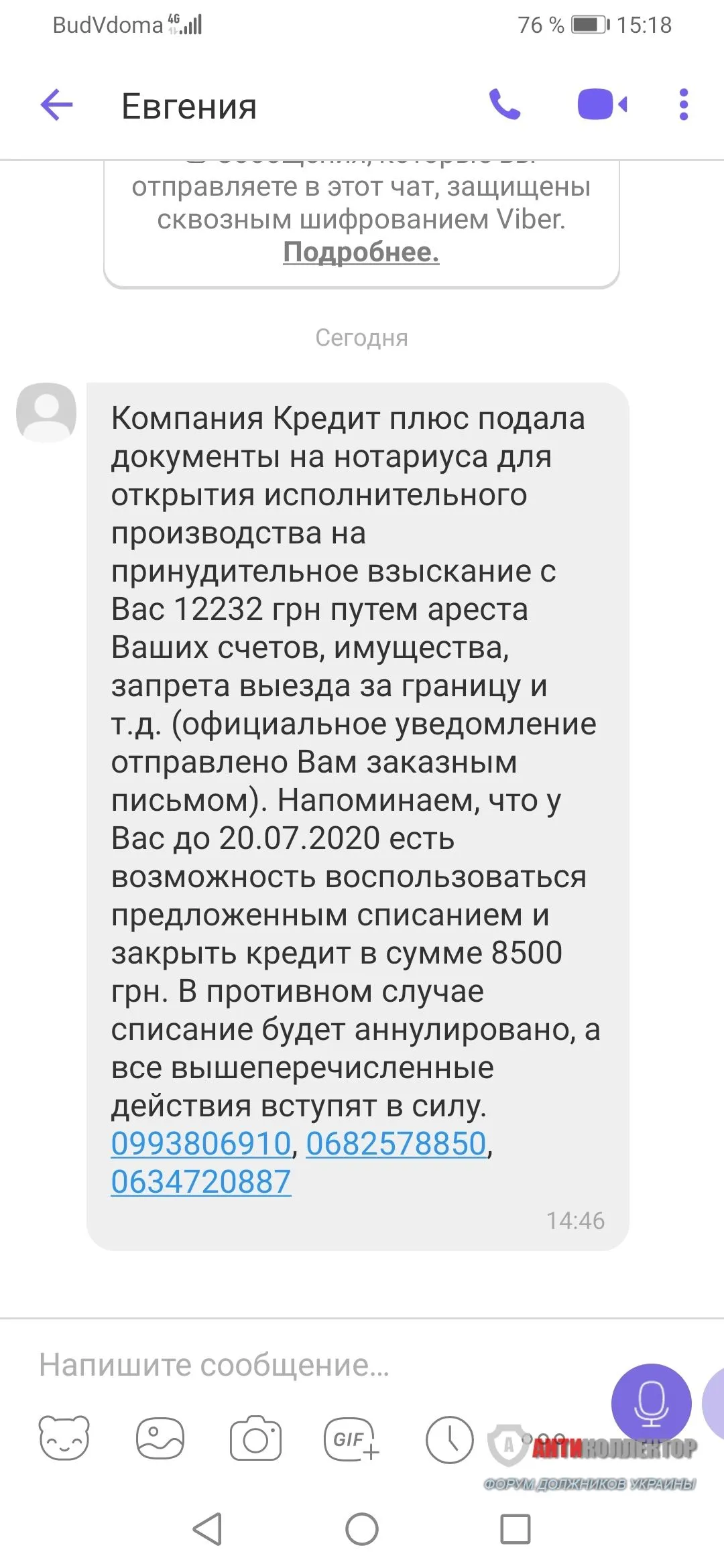Tap phone number 0634720887

coord(201,1182)
